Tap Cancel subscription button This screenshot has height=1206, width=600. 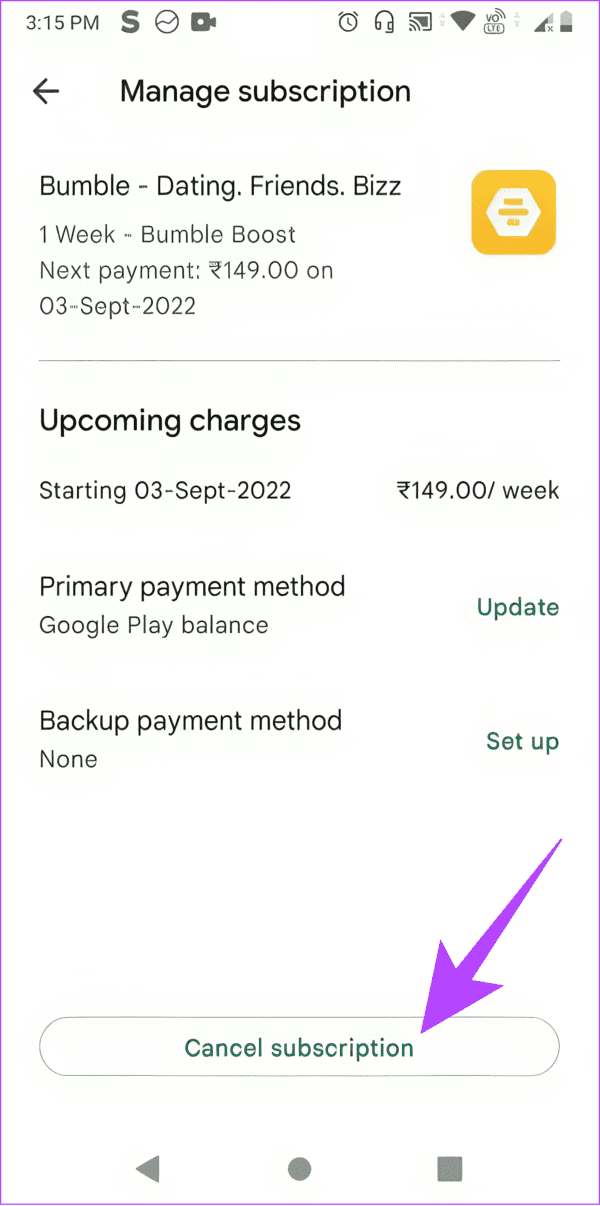pos(298,1047)
